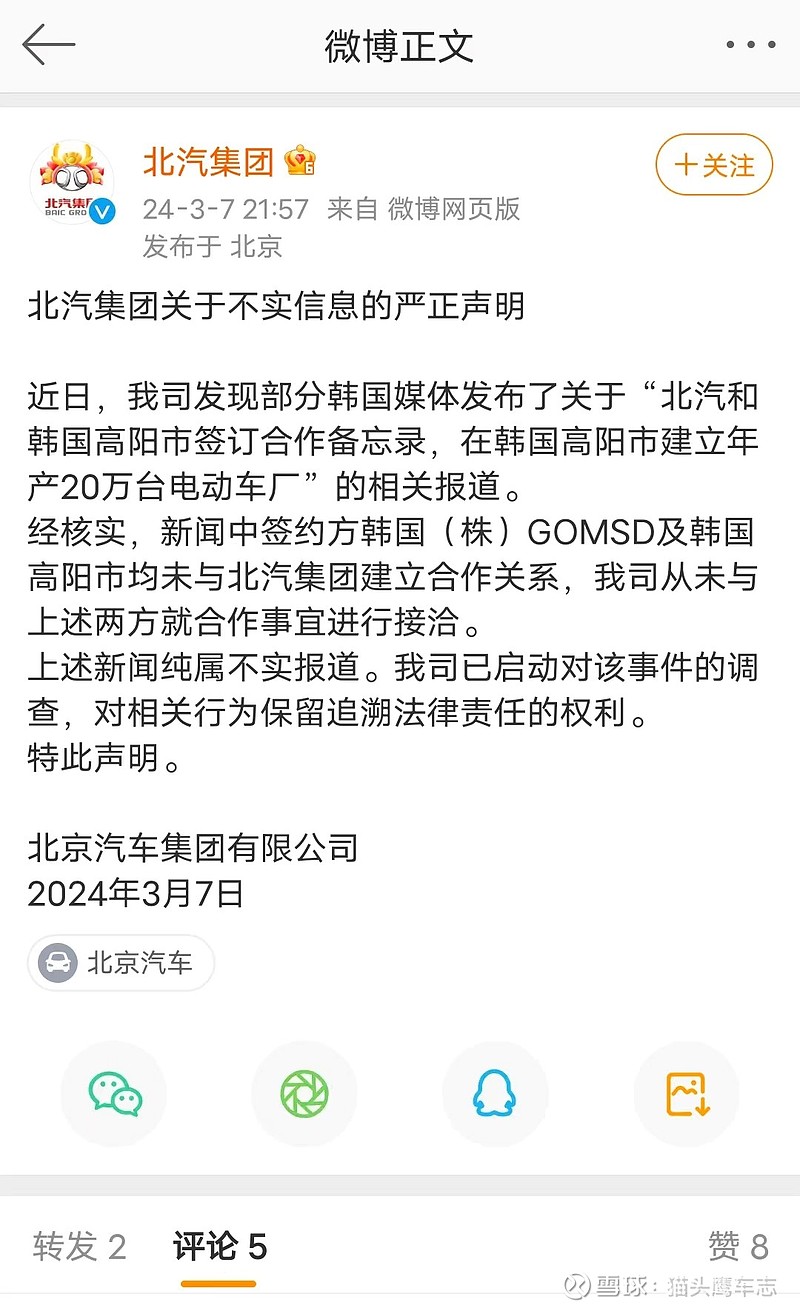Follow 北汽集团 with the 关注 button
This screenshot has width=800, height=1311.
[x=714, y=164]
